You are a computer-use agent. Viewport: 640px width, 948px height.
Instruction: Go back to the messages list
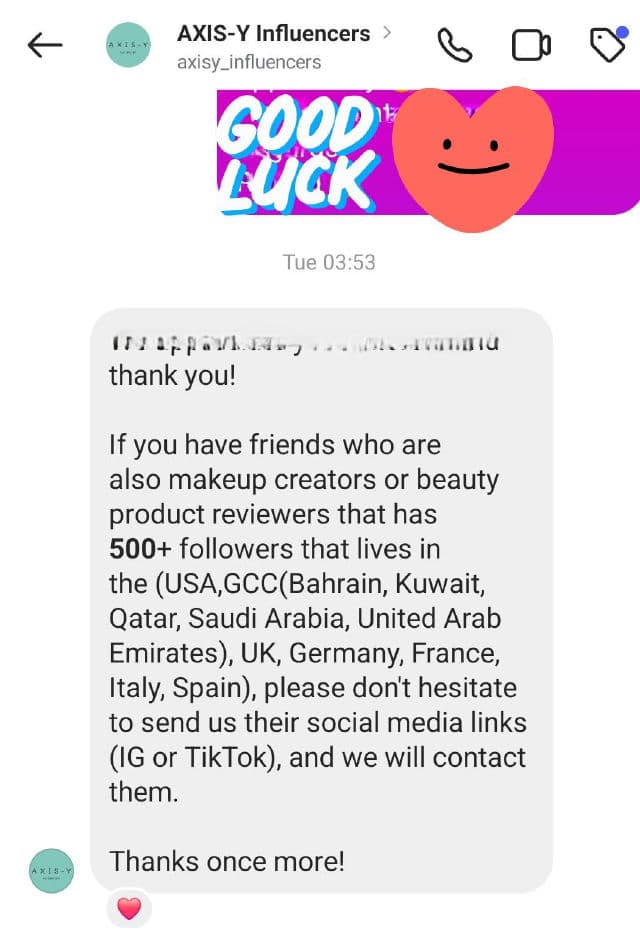point(44,45)
